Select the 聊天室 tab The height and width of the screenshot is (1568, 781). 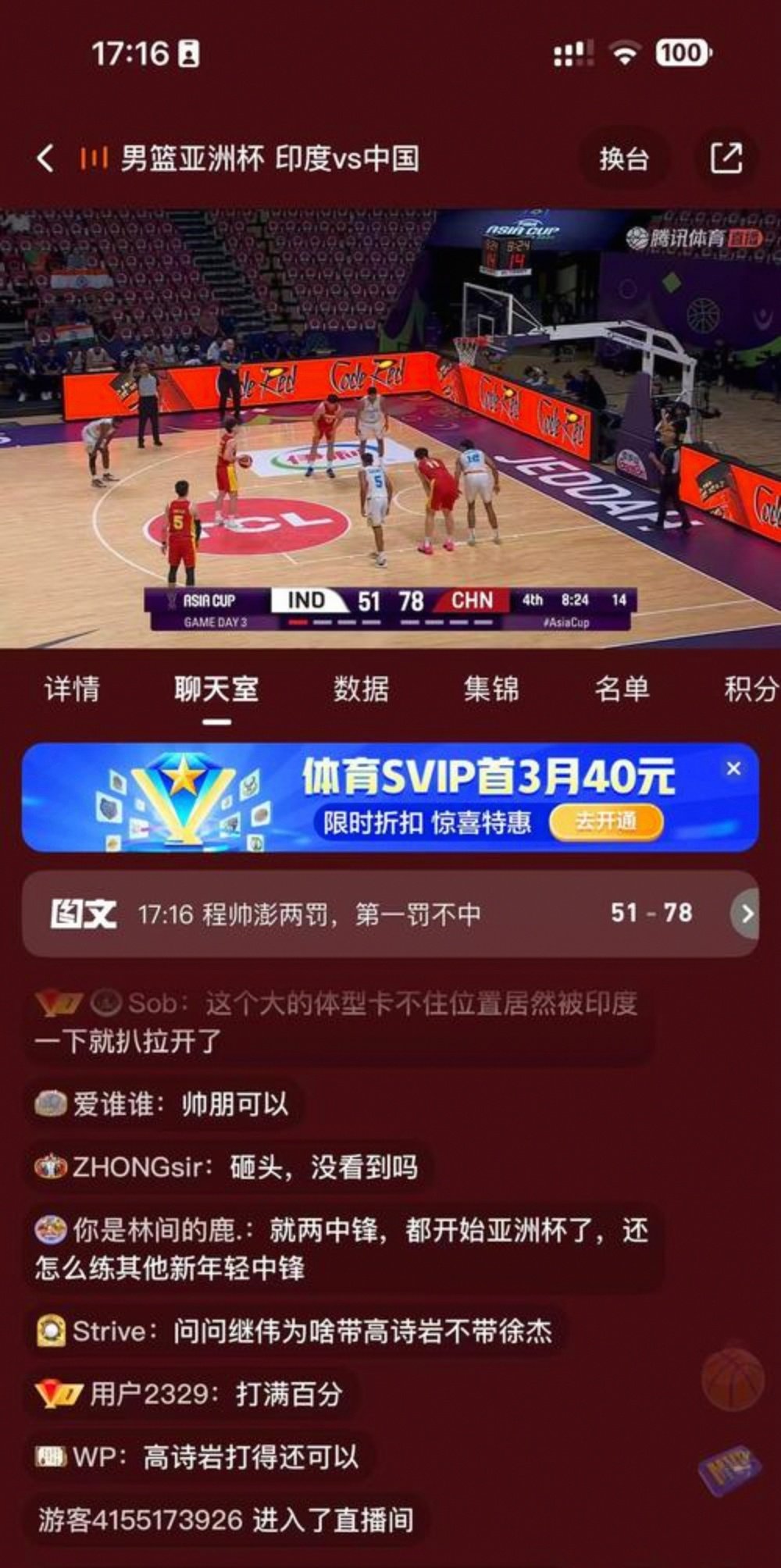click(x=216, y=690)
